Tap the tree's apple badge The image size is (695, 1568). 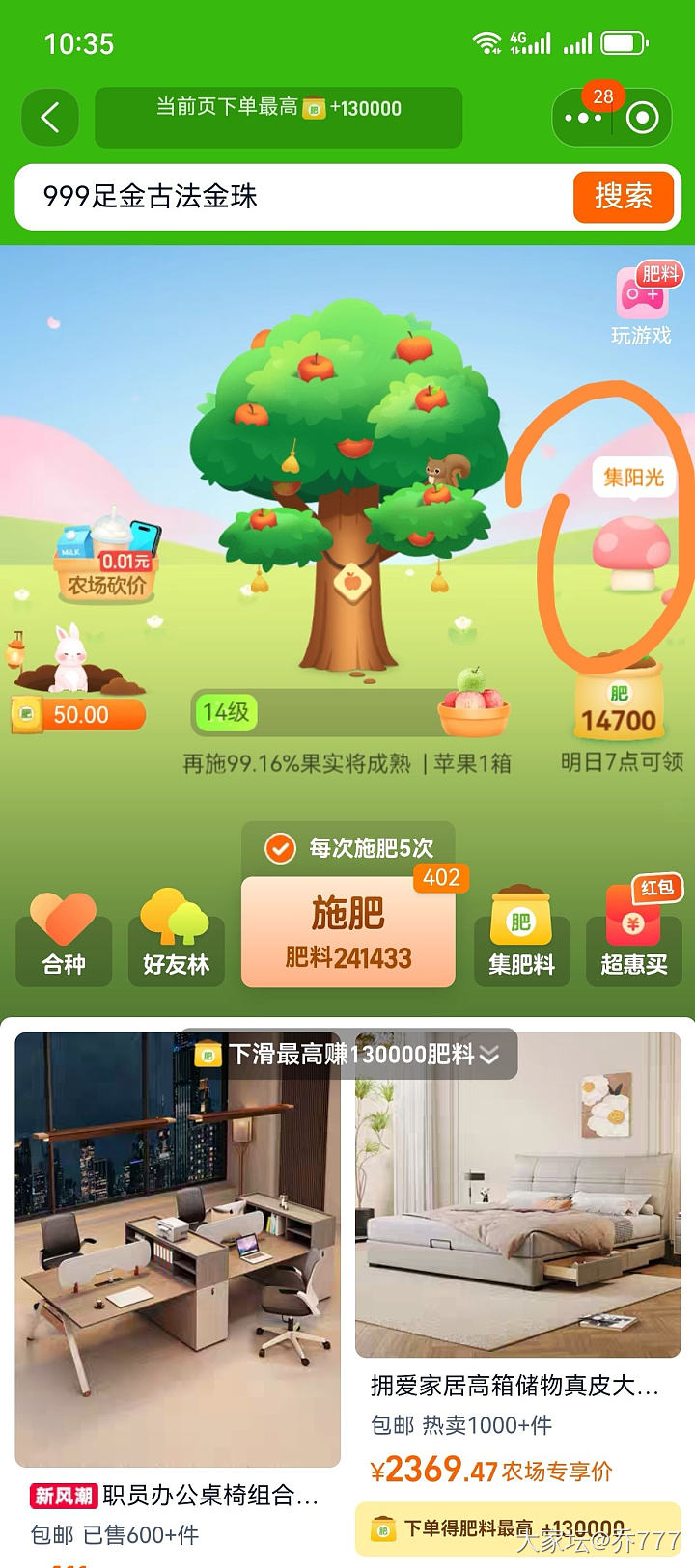[352, 582]
